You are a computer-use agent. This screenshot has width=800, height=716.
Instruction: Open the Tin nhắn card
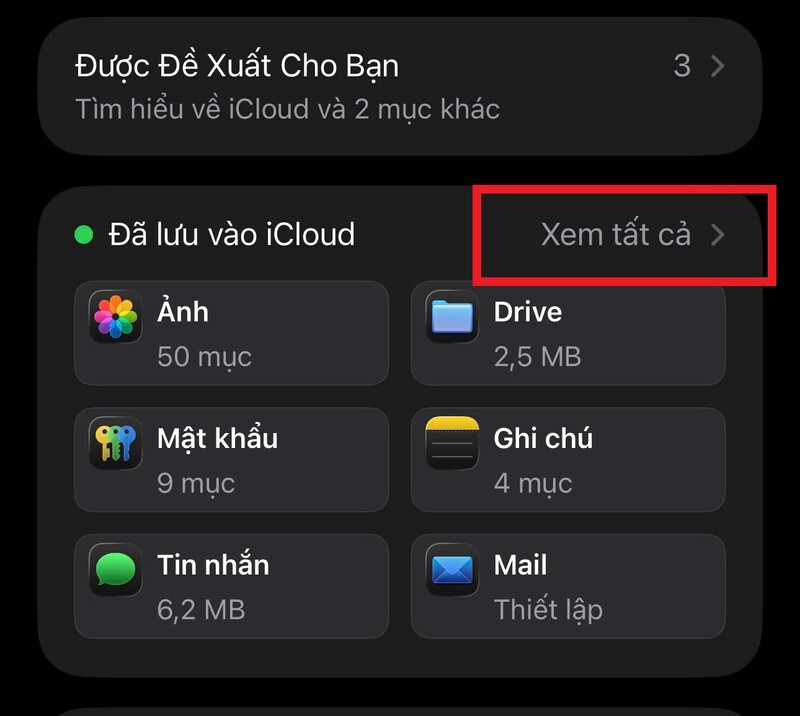[231, 586]
